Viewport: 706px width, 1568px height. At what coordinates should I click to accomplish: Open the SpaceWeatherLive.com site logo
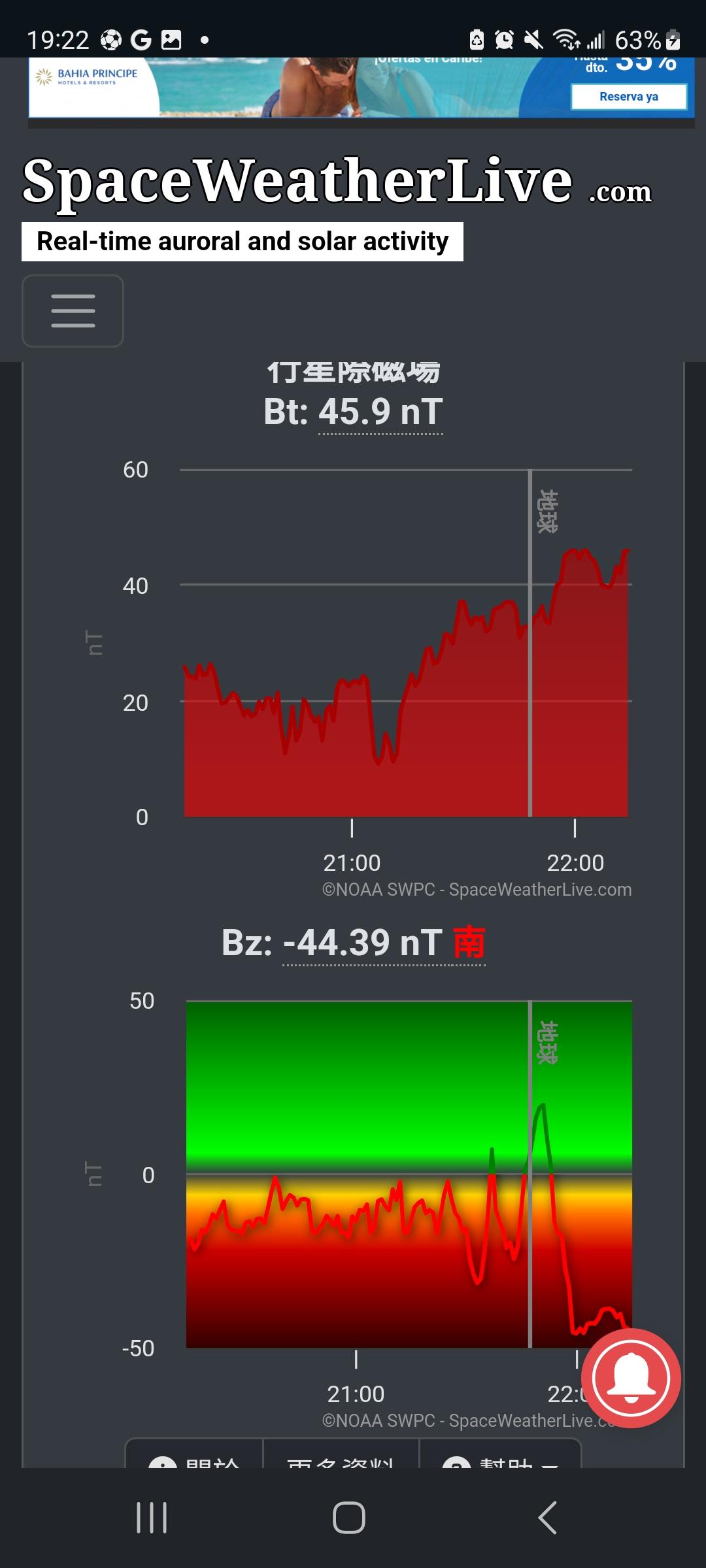point(337,182)
